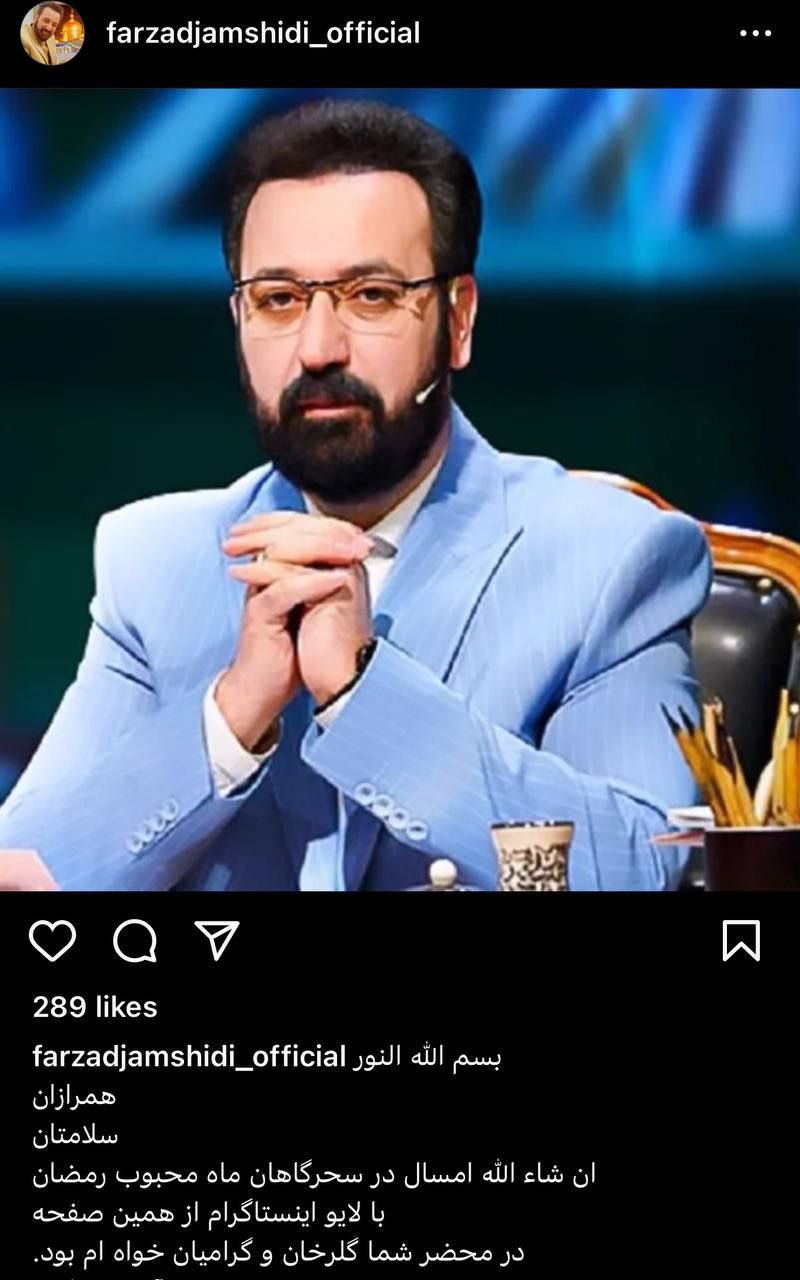Open farzadjamshidi_official profile picture
Image resolution: width=800 pixels, height=1280 pixels.
point(53,34)
